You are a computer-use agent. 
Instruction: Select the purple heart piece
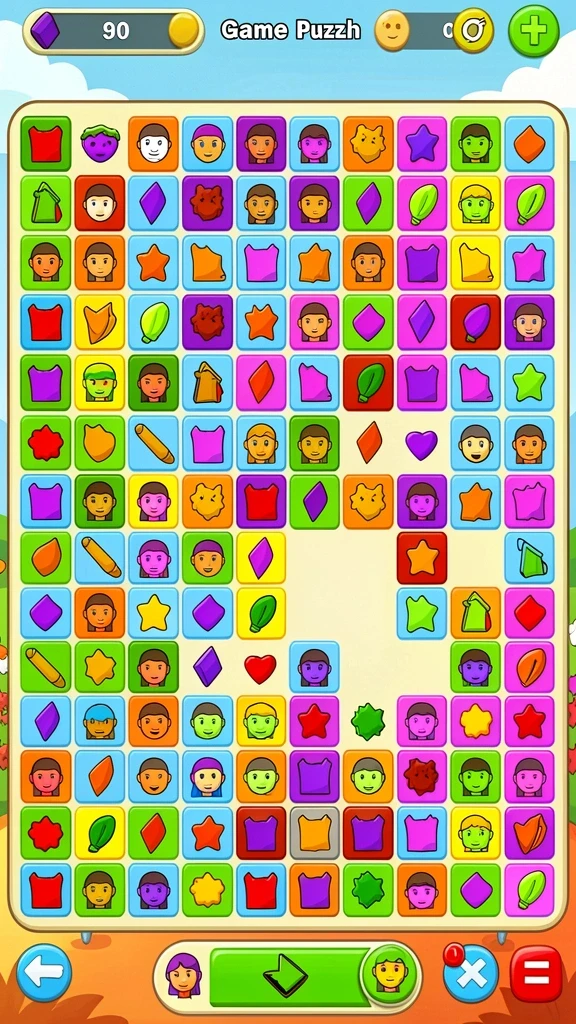point(421,445)
